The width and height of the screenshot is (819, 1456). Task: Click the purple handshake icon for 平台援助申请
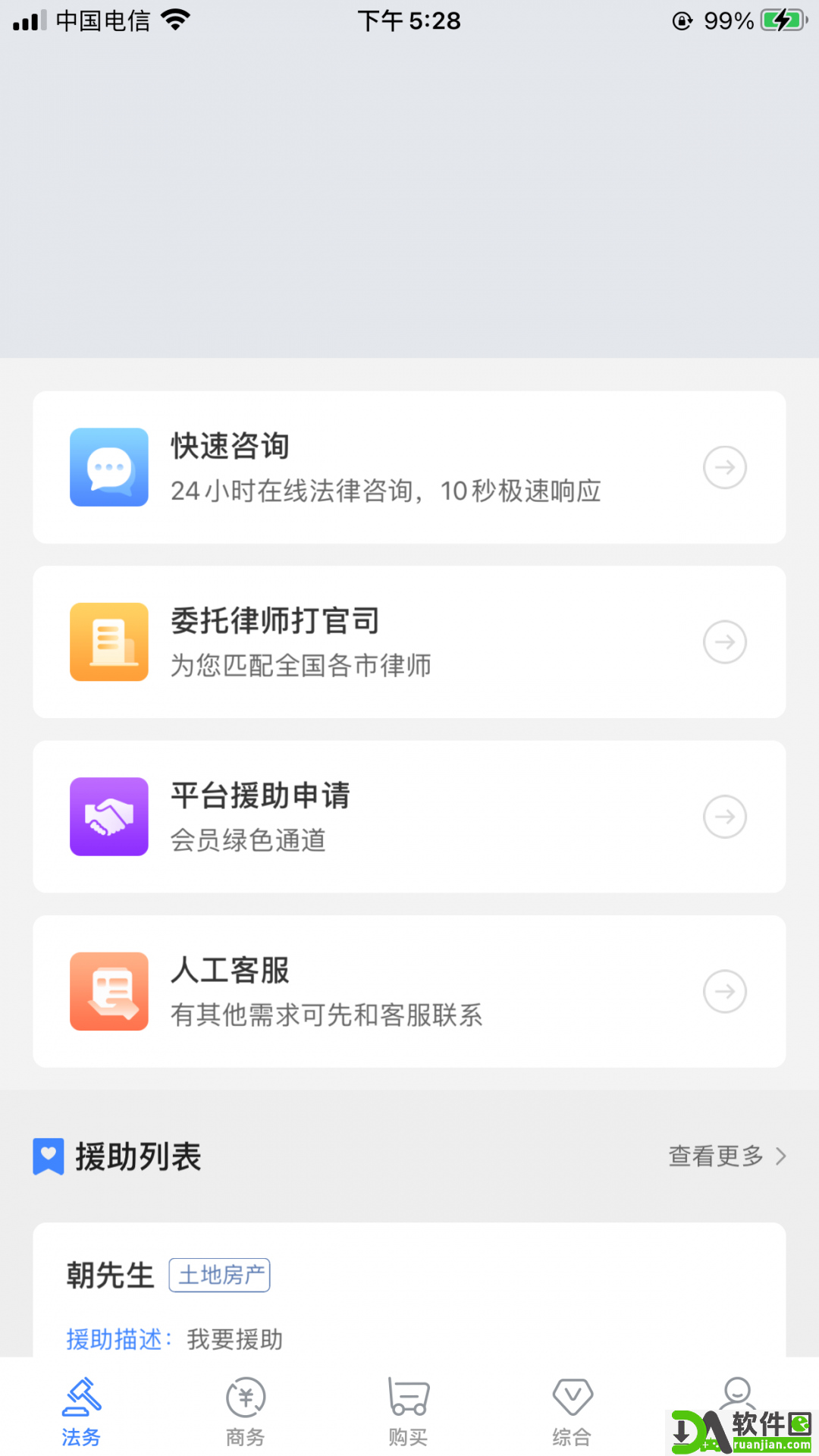[108, 817]
